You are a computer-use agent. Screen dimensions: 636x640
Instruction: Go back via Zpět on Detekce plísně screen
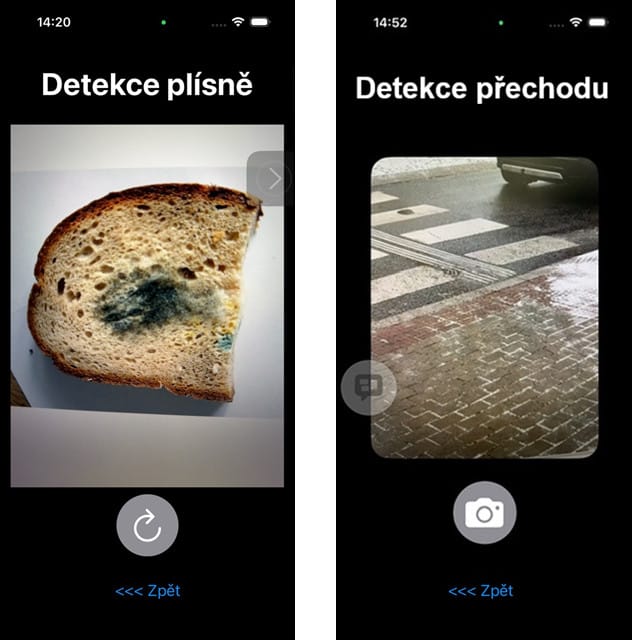148,591
